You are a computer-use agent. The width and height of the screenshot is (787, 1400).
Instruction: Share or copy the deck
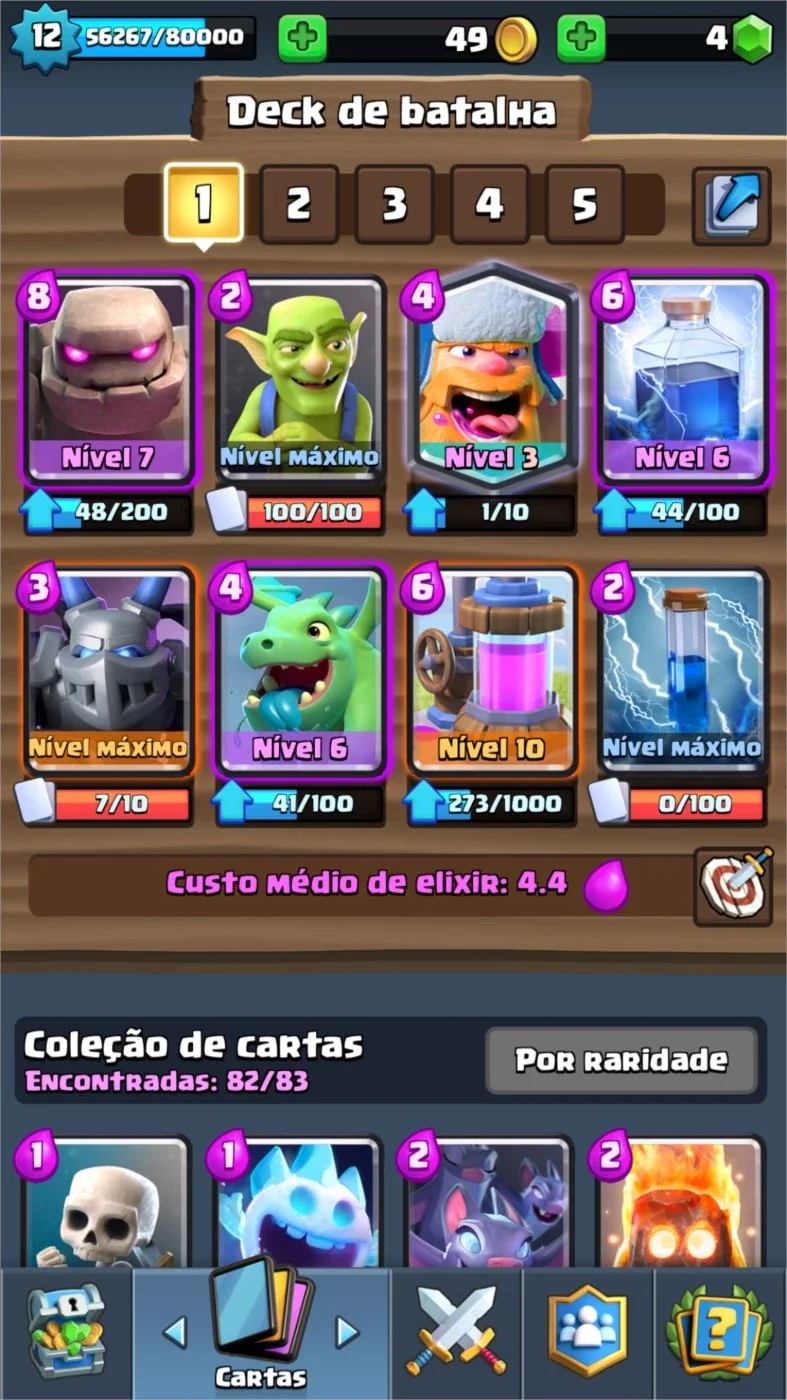tap(731, 206)
